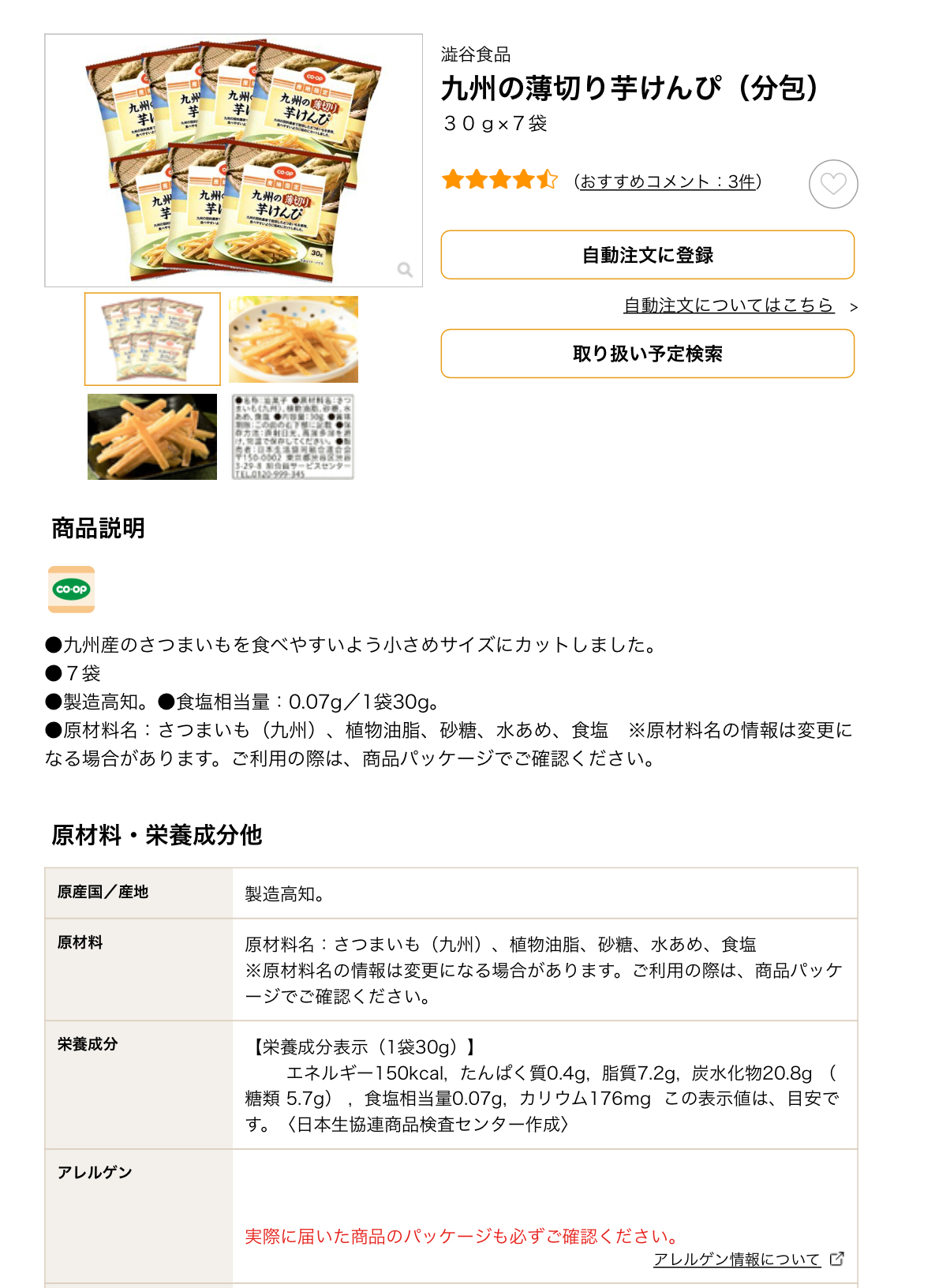Open おすすめコメント 3件 reviews link
The width and height of the screenshot is (935, 1288).
click(668, 182)
